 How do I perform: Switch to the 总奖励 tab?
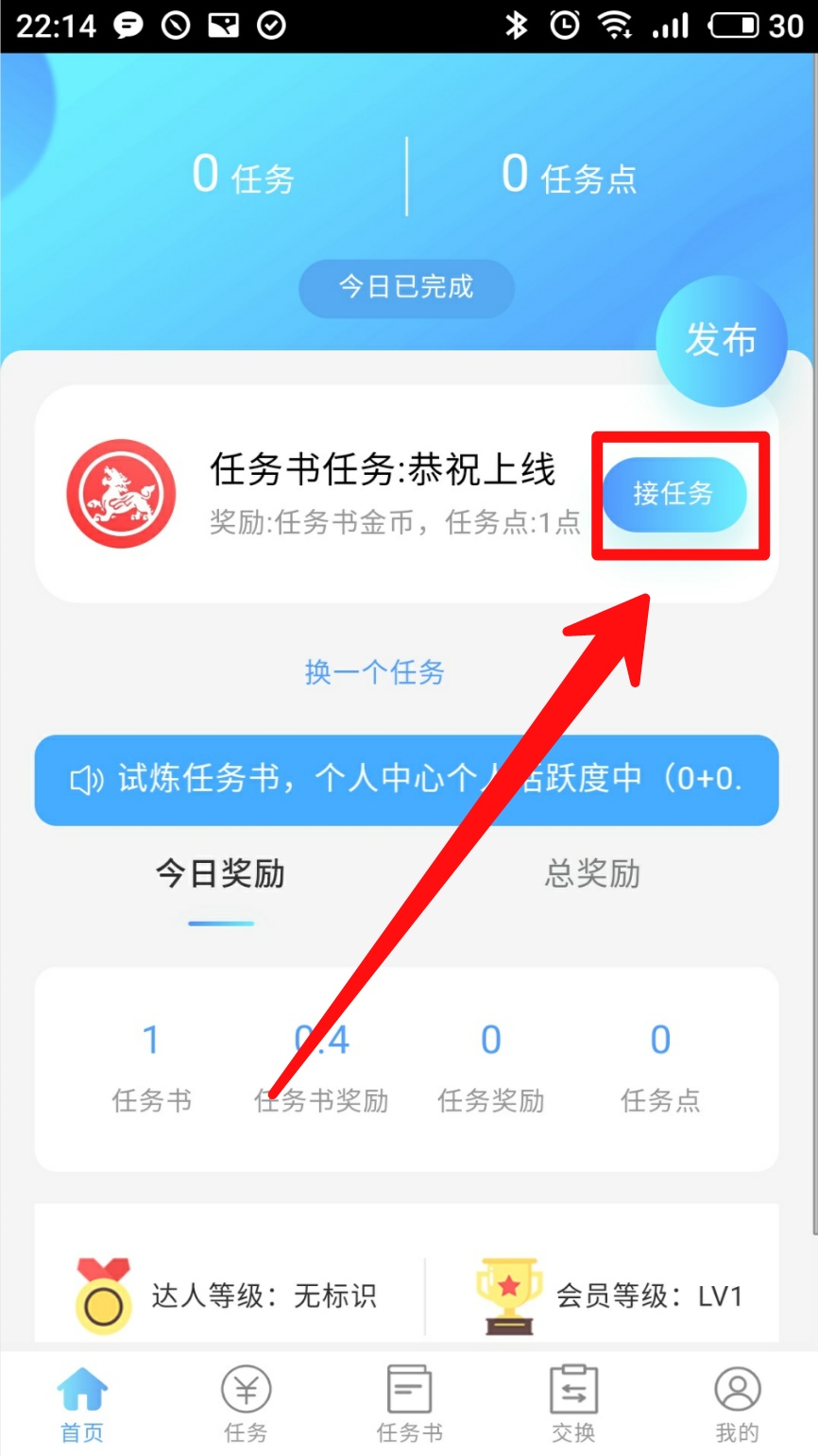tap(592, 874)
